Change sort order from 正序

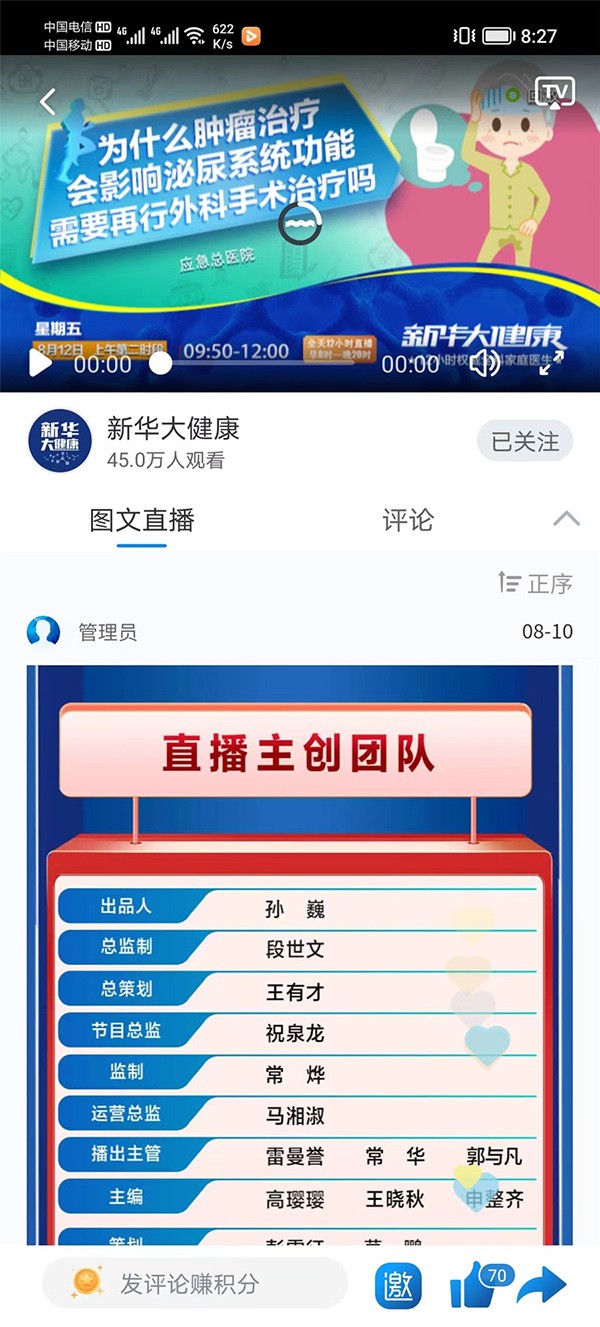tap(536, 584)
